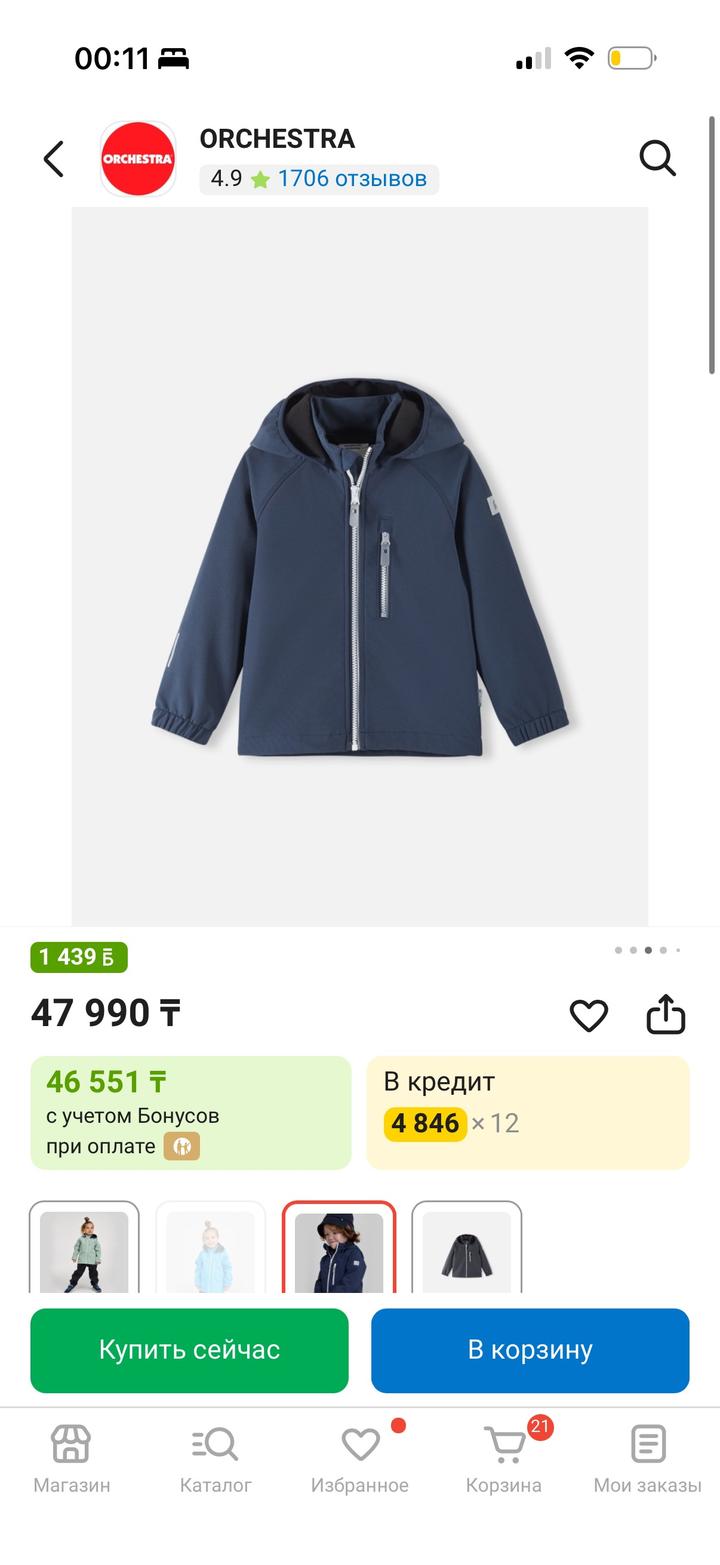Open the 46 551 ₸ bonus price offer
720x1565 pixels.
click(x=191, y=1112)
